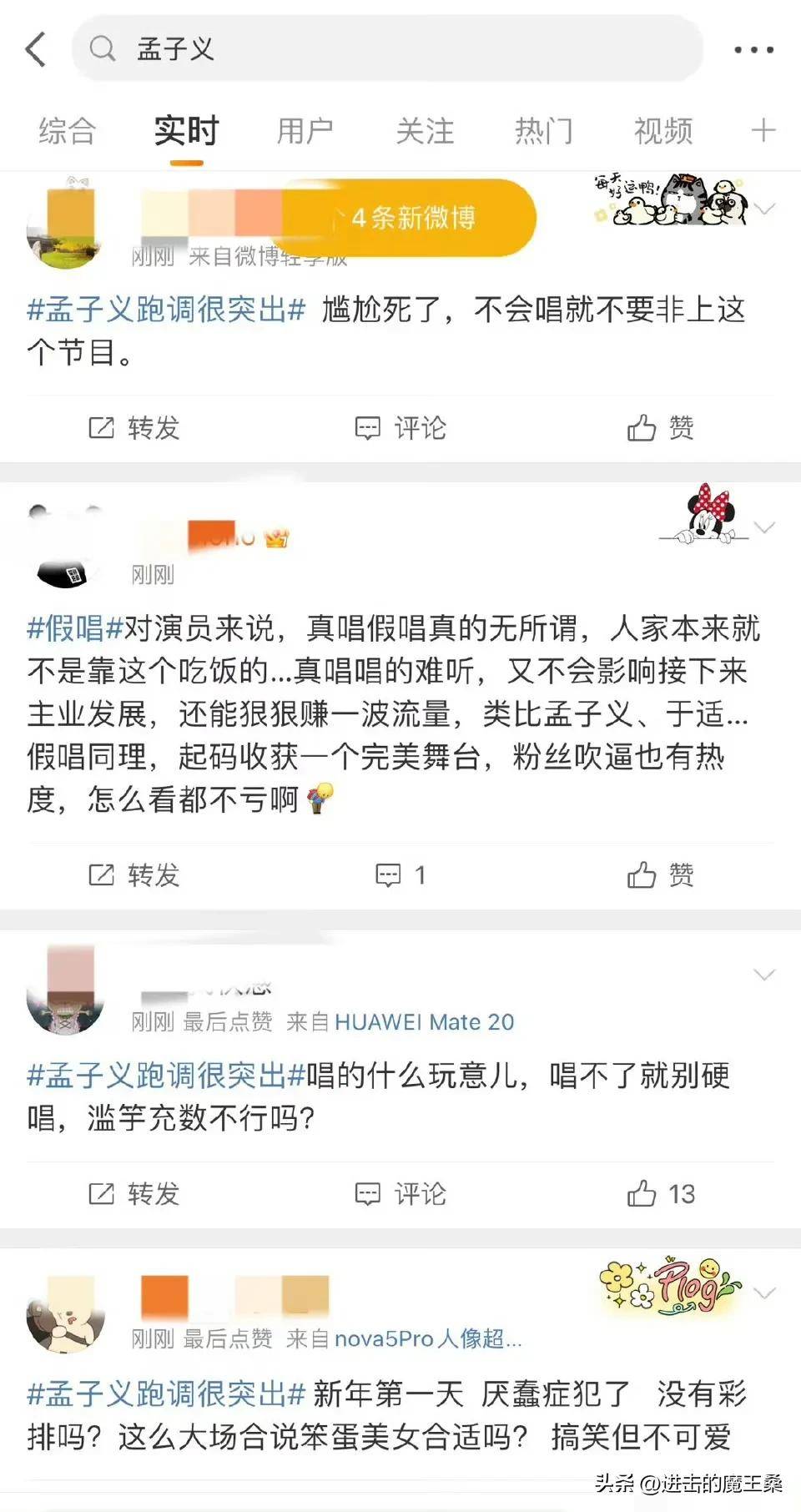Open the three-dot overflow menu
Screen dimensions: 801x1512
(x=753, y=50)
